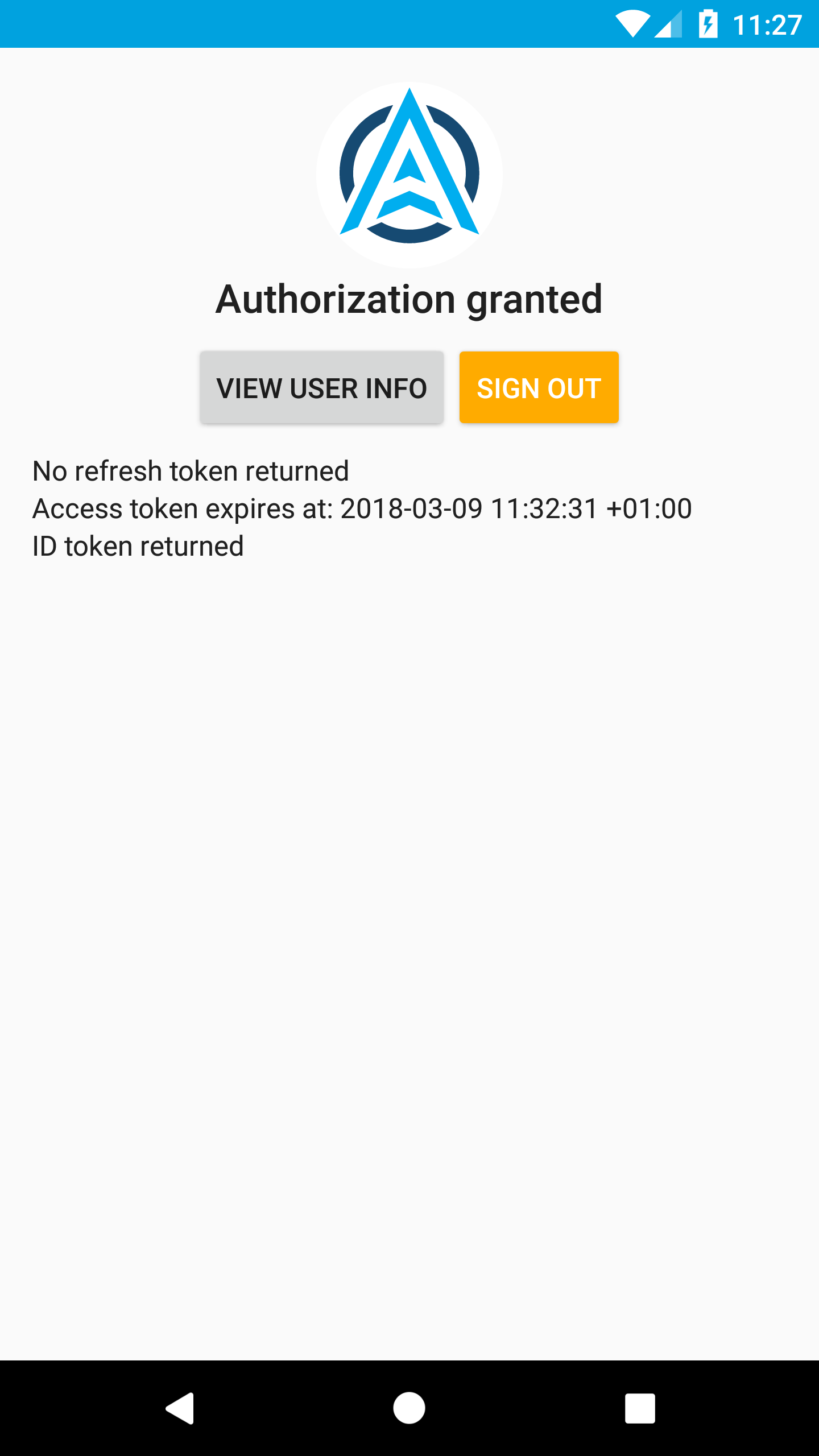The image size is (819, 1456).
Task: Open the recent apps view
Action: pyautogui.click(x=640, y=1408)
